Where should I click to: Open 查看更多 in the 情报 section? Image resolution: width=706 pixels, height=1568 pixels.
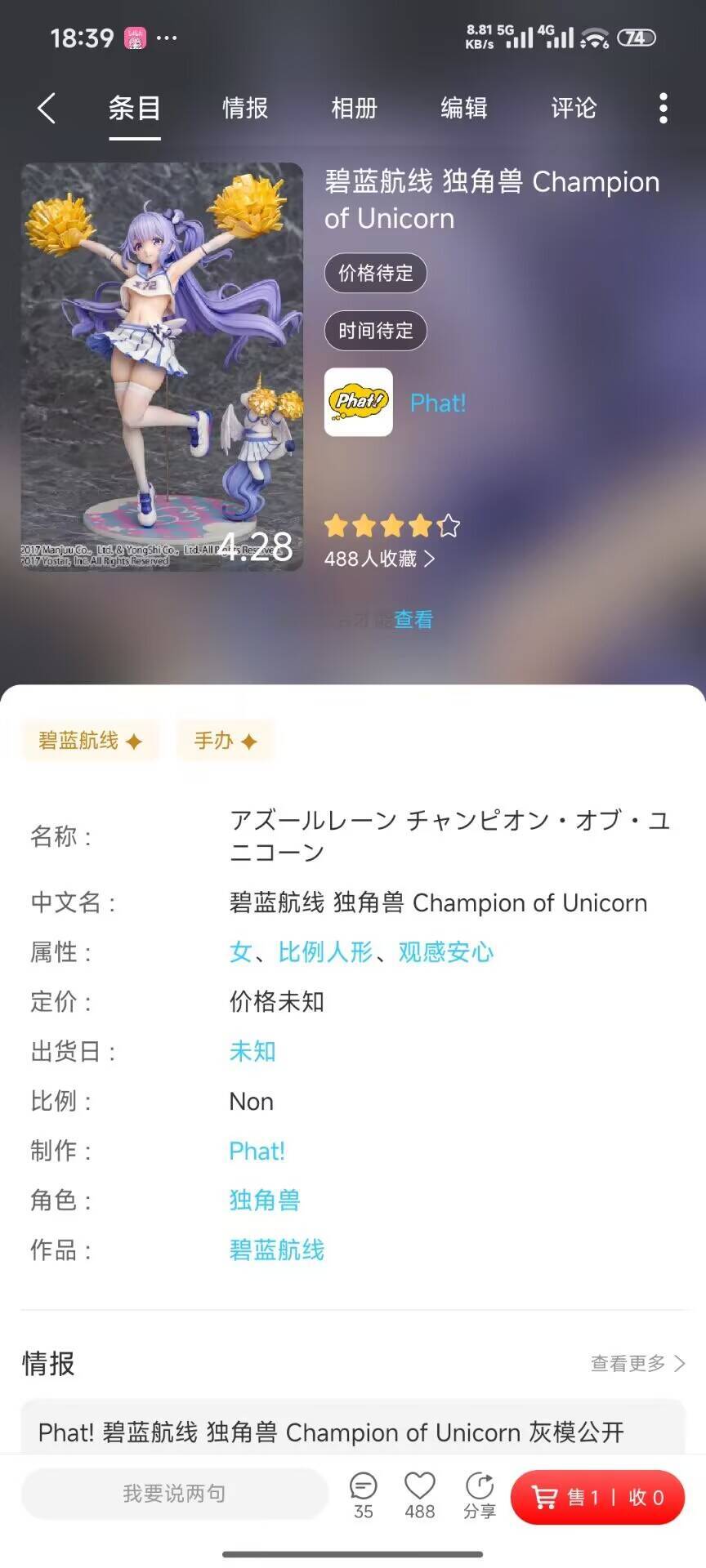pyautogui.click(x=638, y=1363)
